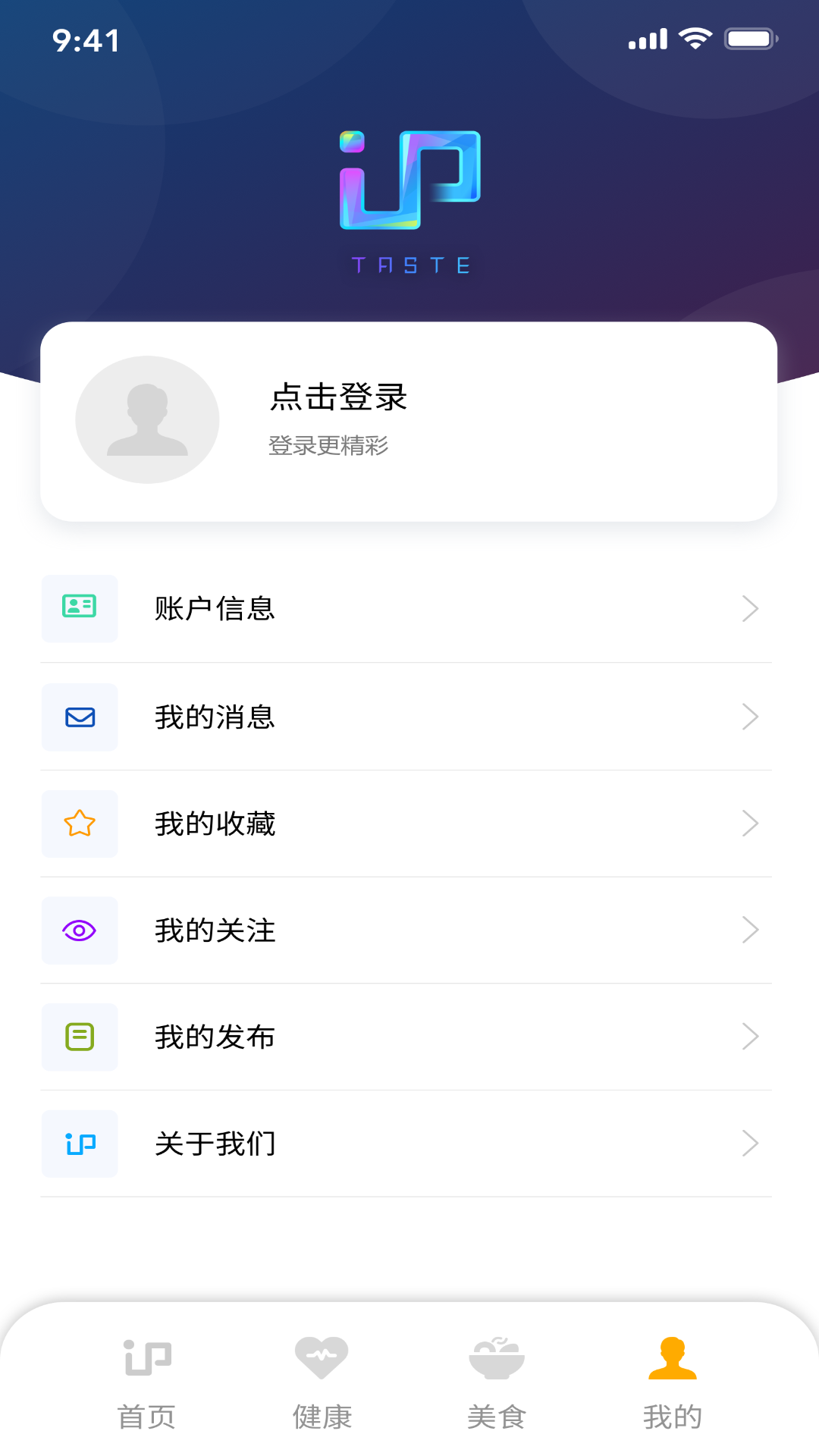Tap the placeholder profile avatar image
Image resolution: width=819 pixels, height=1456 pixels.
pyautogui.click(x=147, y=419)
